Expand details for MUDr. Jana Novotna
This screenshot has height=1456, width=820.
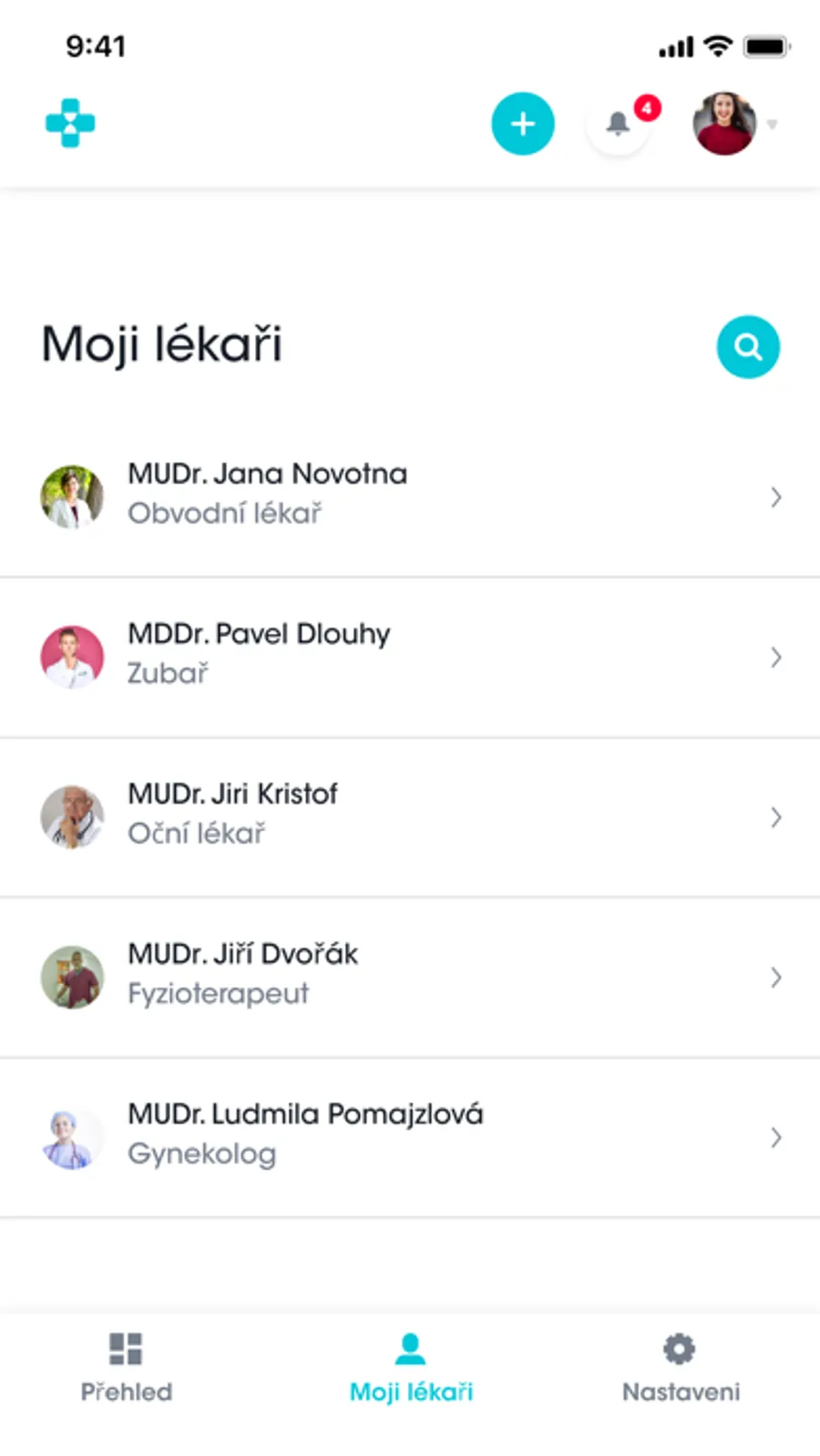coord(776,497)
